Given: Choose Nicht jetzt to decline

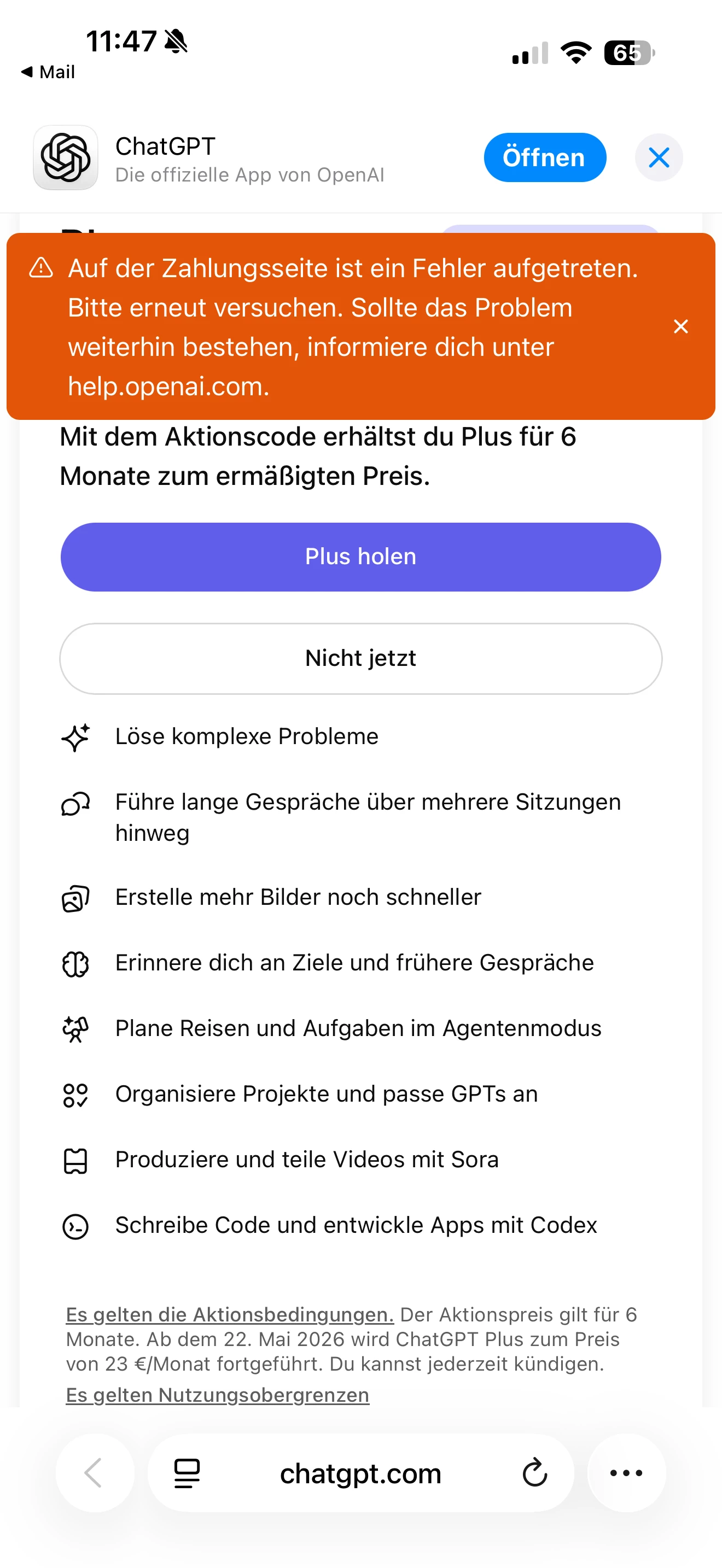Looking at the screenshot, I should [360, 659].
